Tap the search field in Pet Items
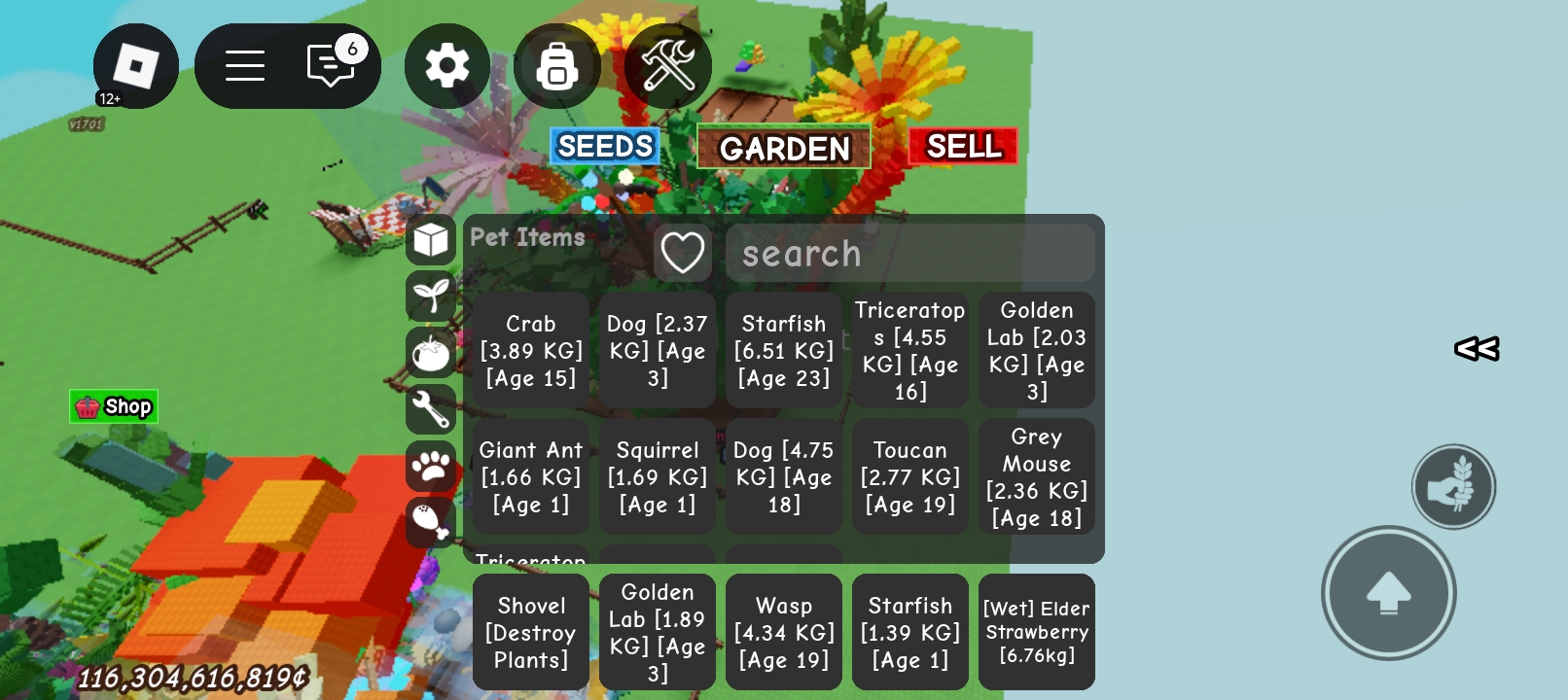Viewport: 1568px width, 700px height. (909, 254)
